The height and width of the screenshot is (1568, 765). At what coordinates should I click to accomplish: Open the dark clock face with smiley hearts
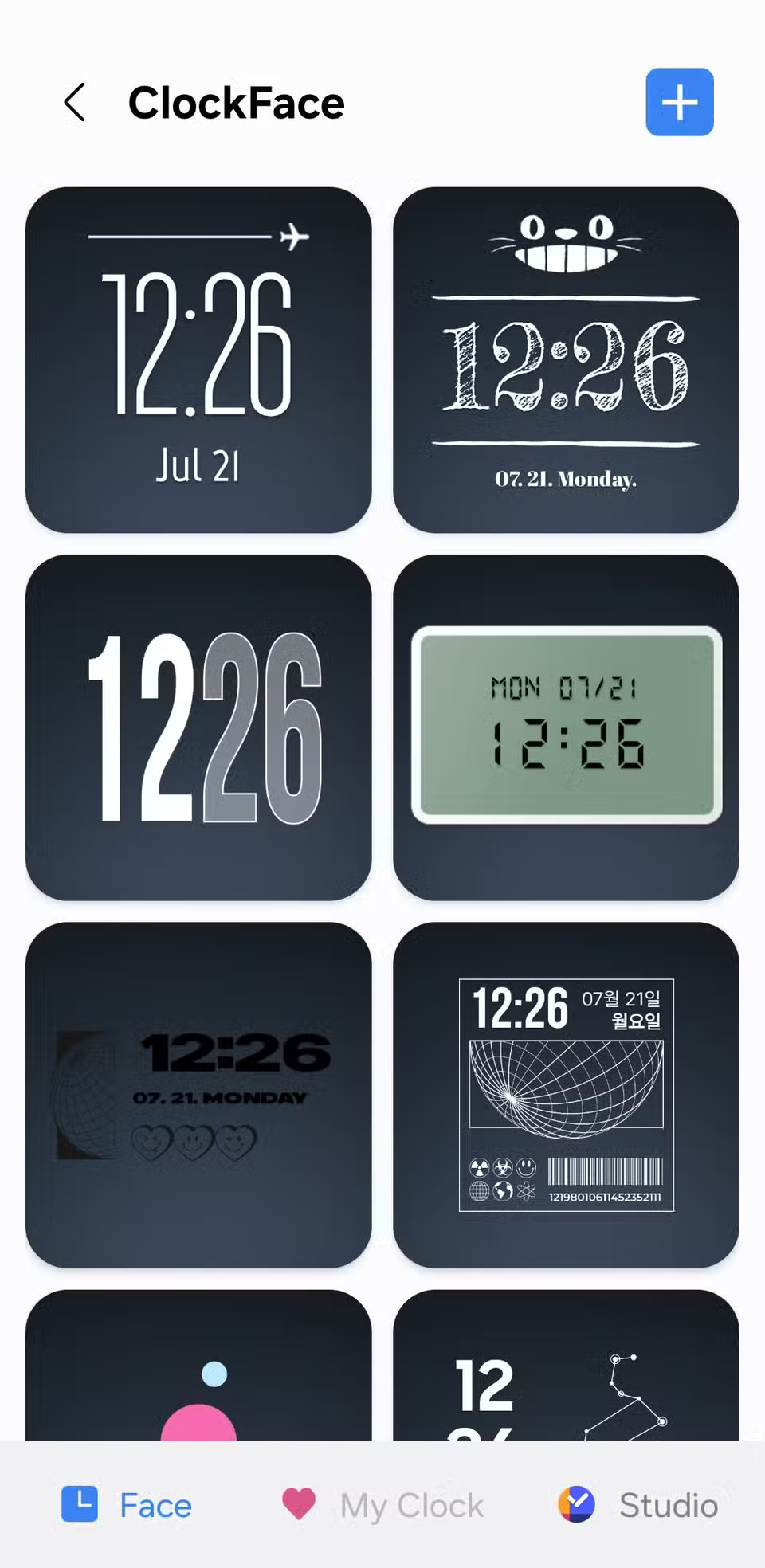click(x=198, y=1095)
